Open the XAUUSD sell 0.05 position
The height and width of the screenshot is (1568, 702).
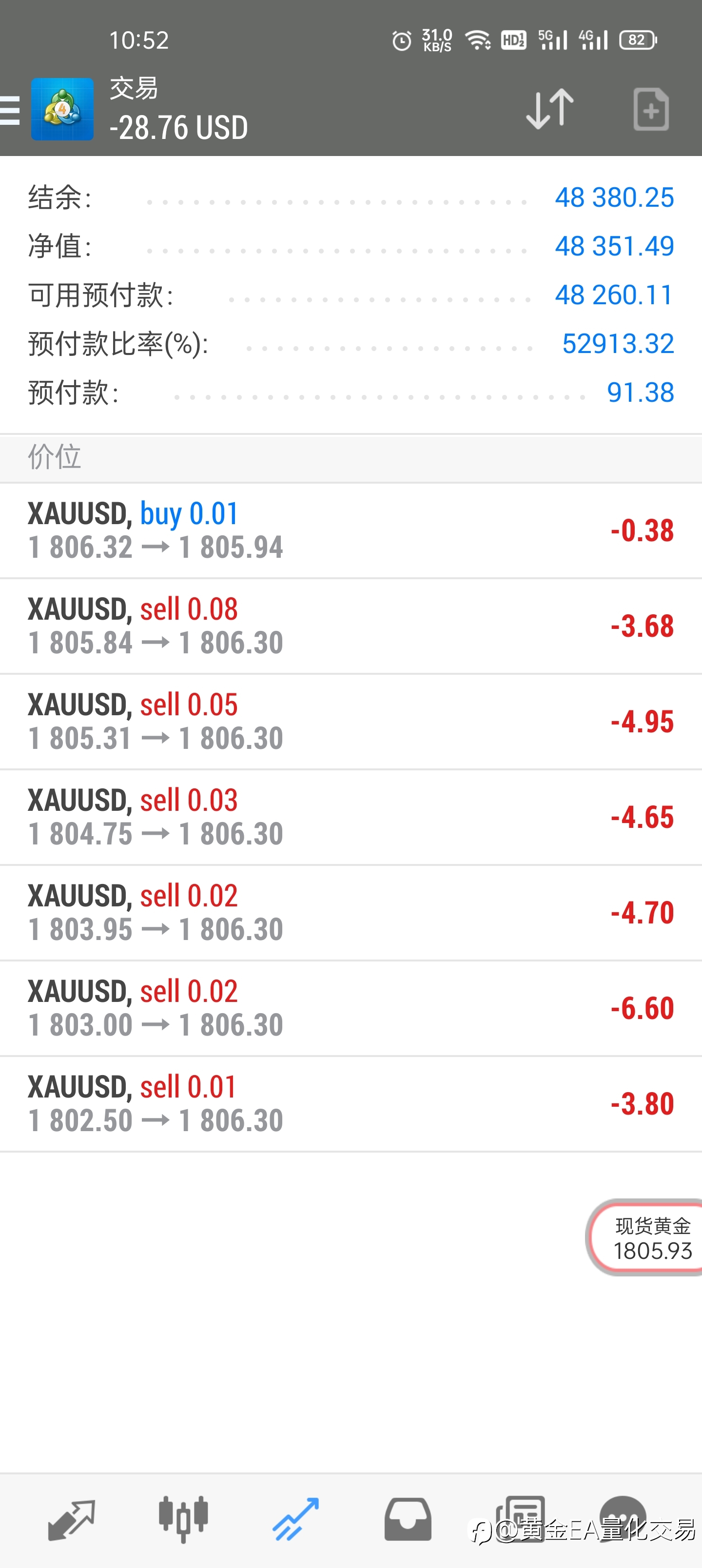[351, 722]
